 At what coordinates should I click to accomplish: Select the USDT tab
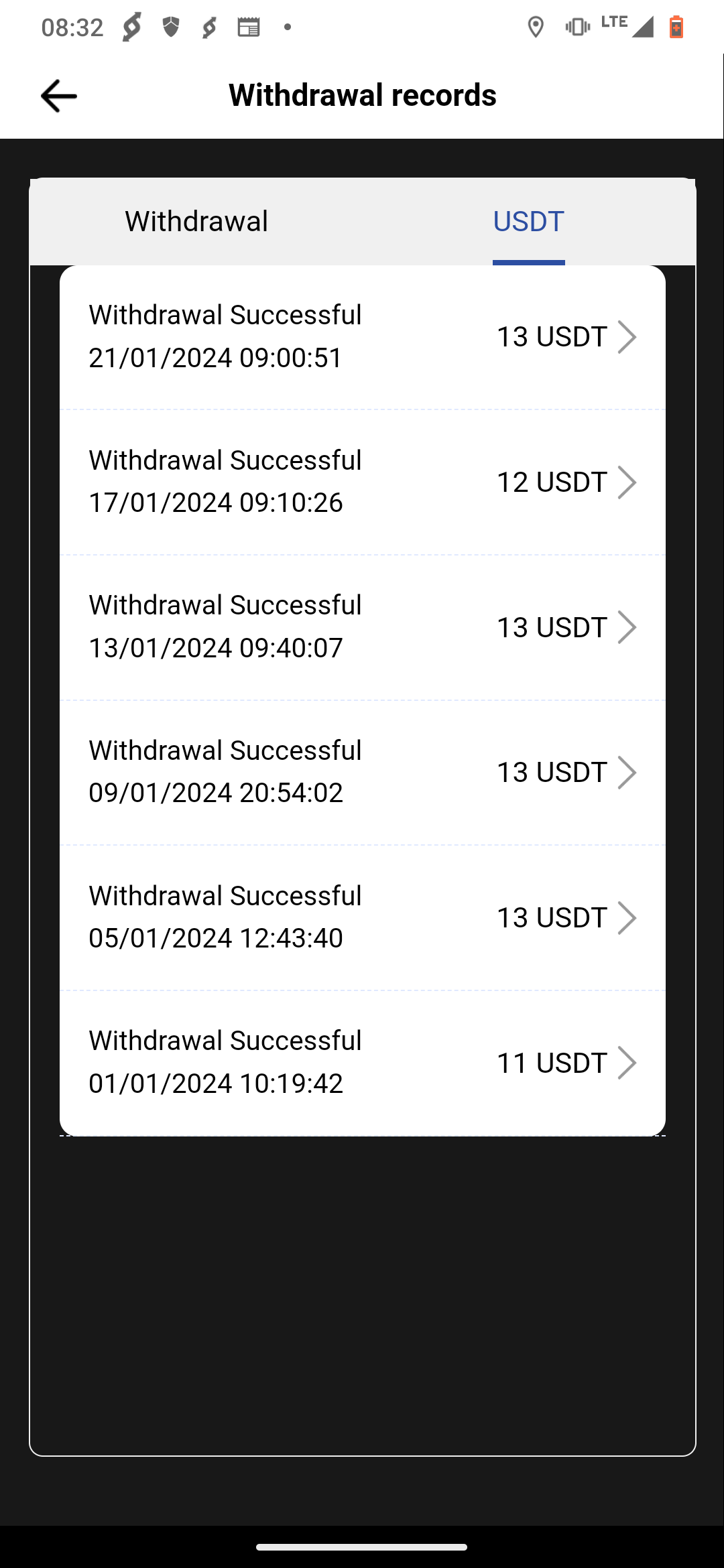(x=529, y=221)
